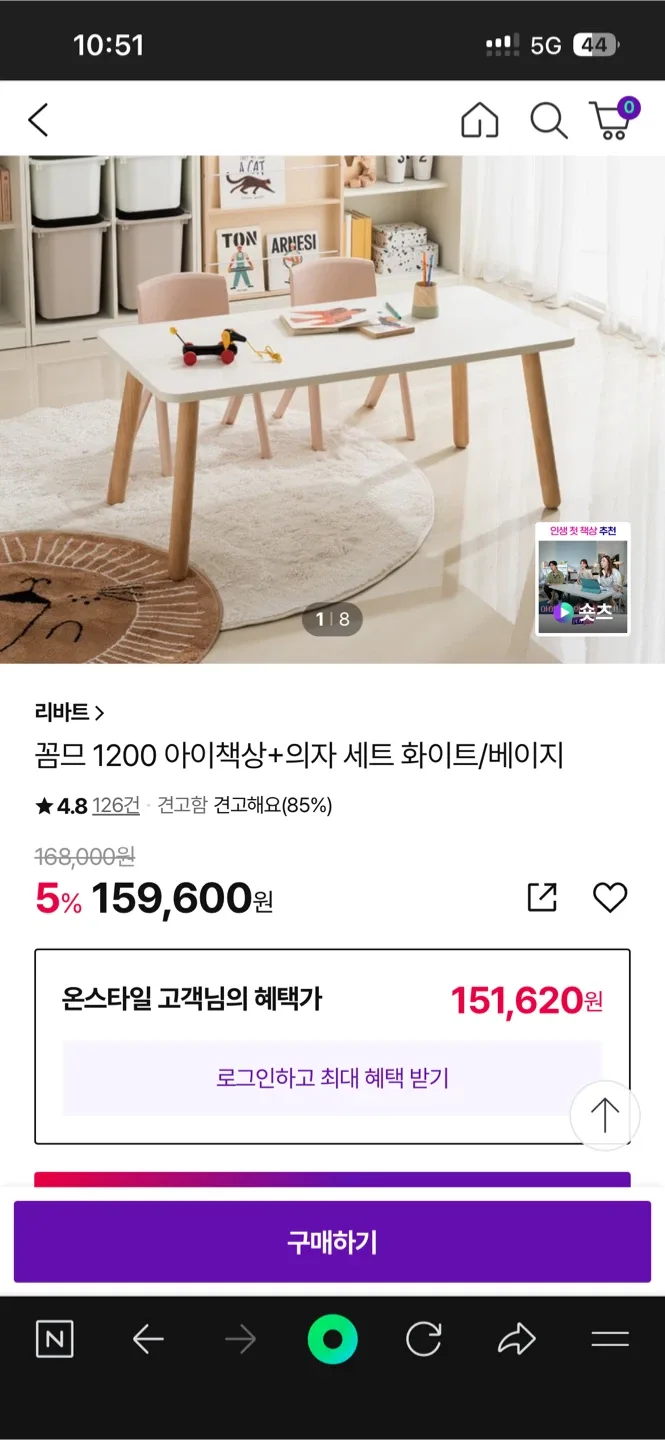Open the home icon in header
Image resolution: width=665 pixels, height=1440 pixels.
pos(479,120)
